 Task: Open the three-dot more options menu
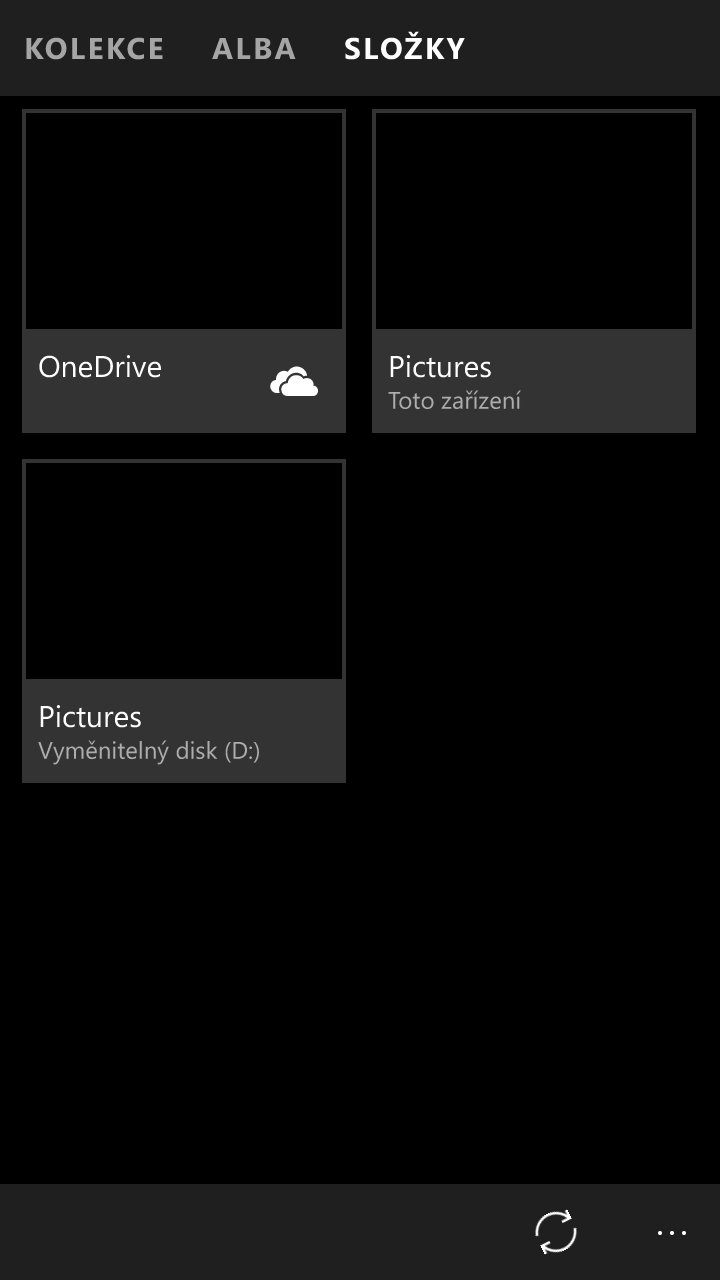pos(672,1232)
